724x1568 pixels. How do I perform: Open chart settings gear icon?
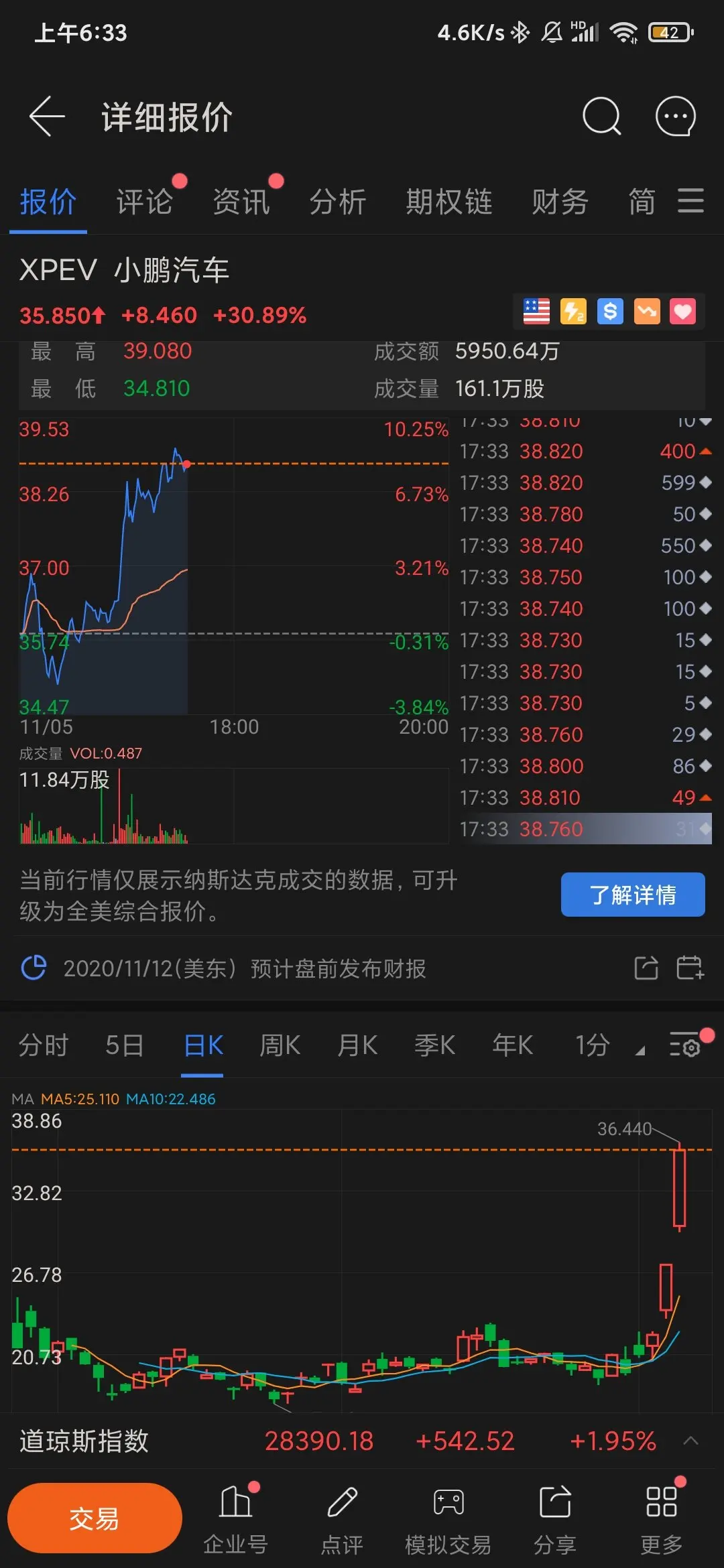tap(685, 1045)
